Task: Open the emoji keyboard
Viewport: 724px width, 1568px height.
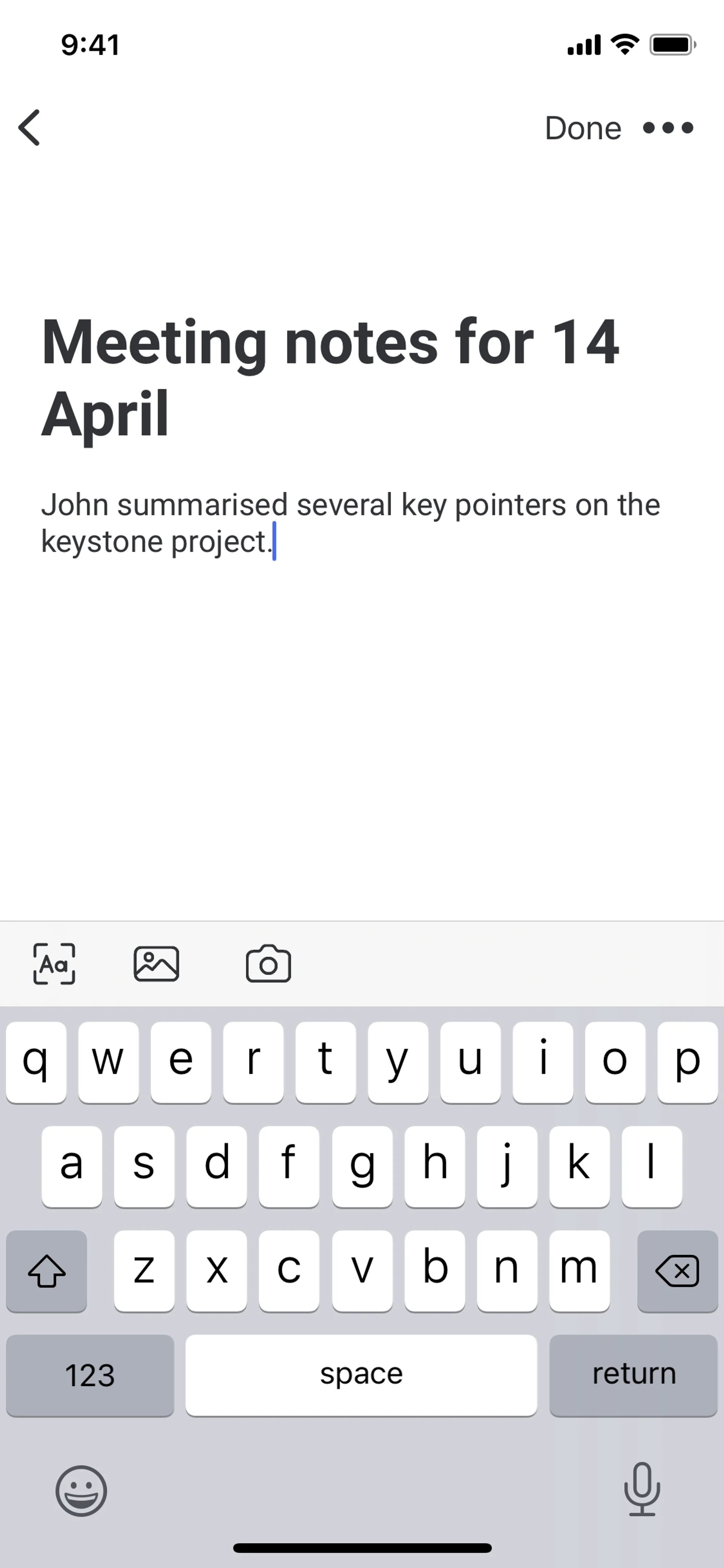Action: (81, 1491)
